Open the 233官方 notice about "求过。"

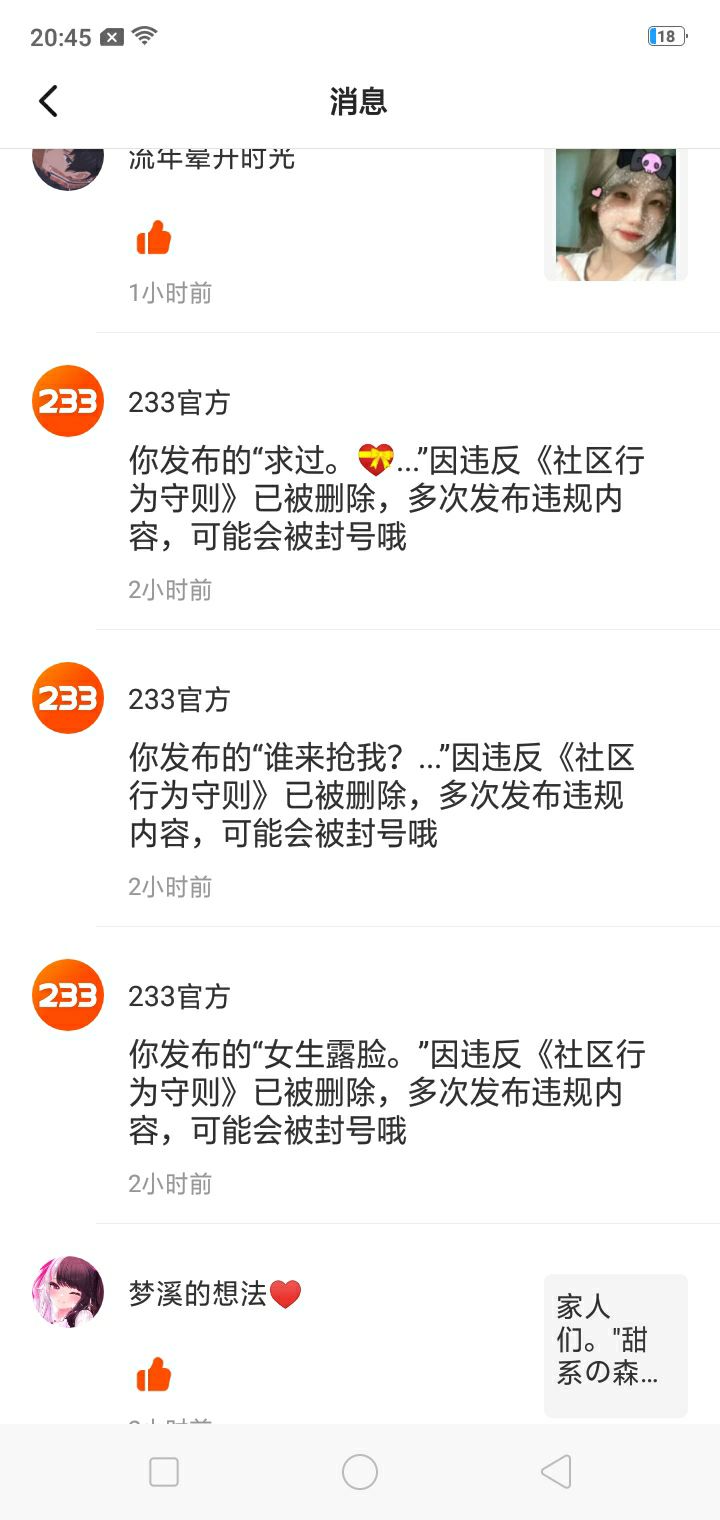(360, 482)
